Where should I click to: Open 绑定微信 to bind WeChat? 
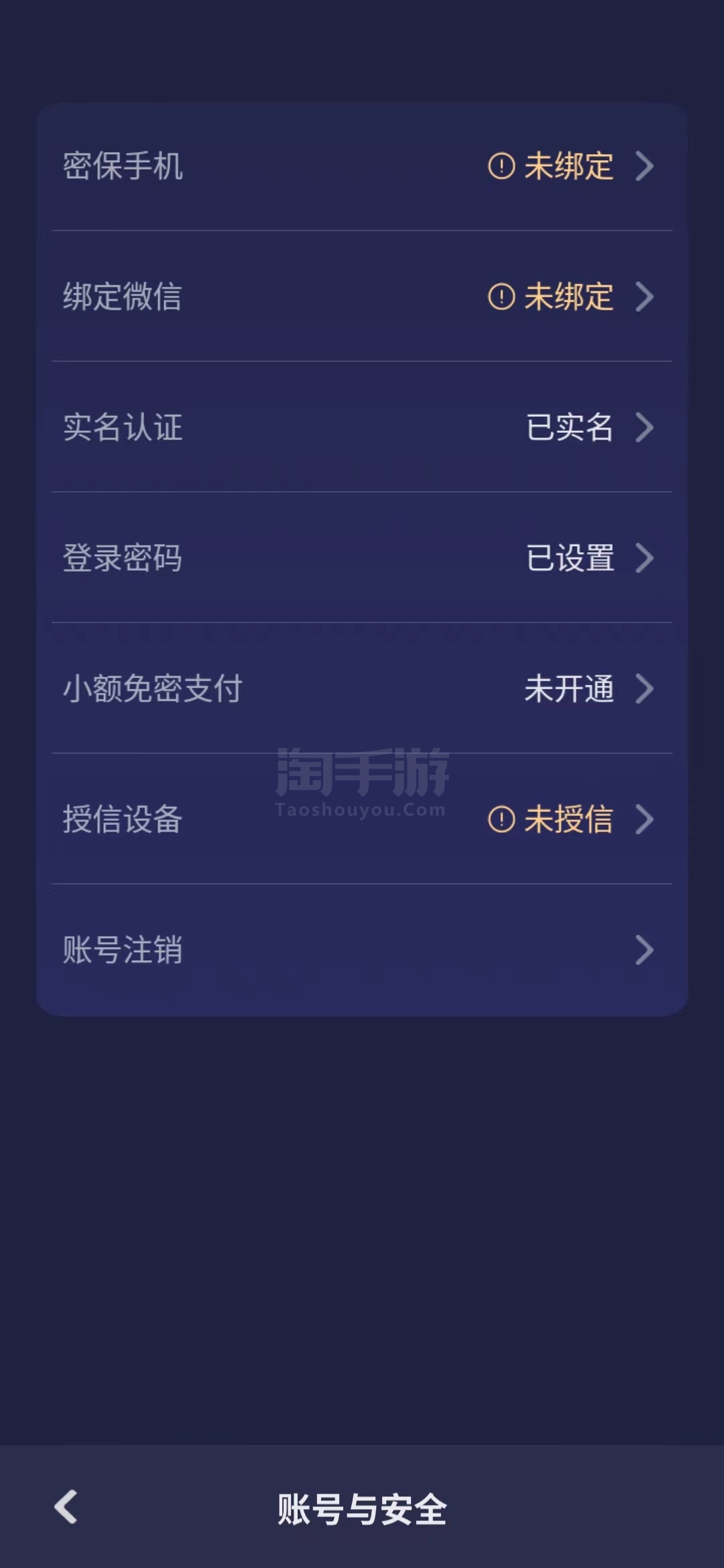click(362, 296)
